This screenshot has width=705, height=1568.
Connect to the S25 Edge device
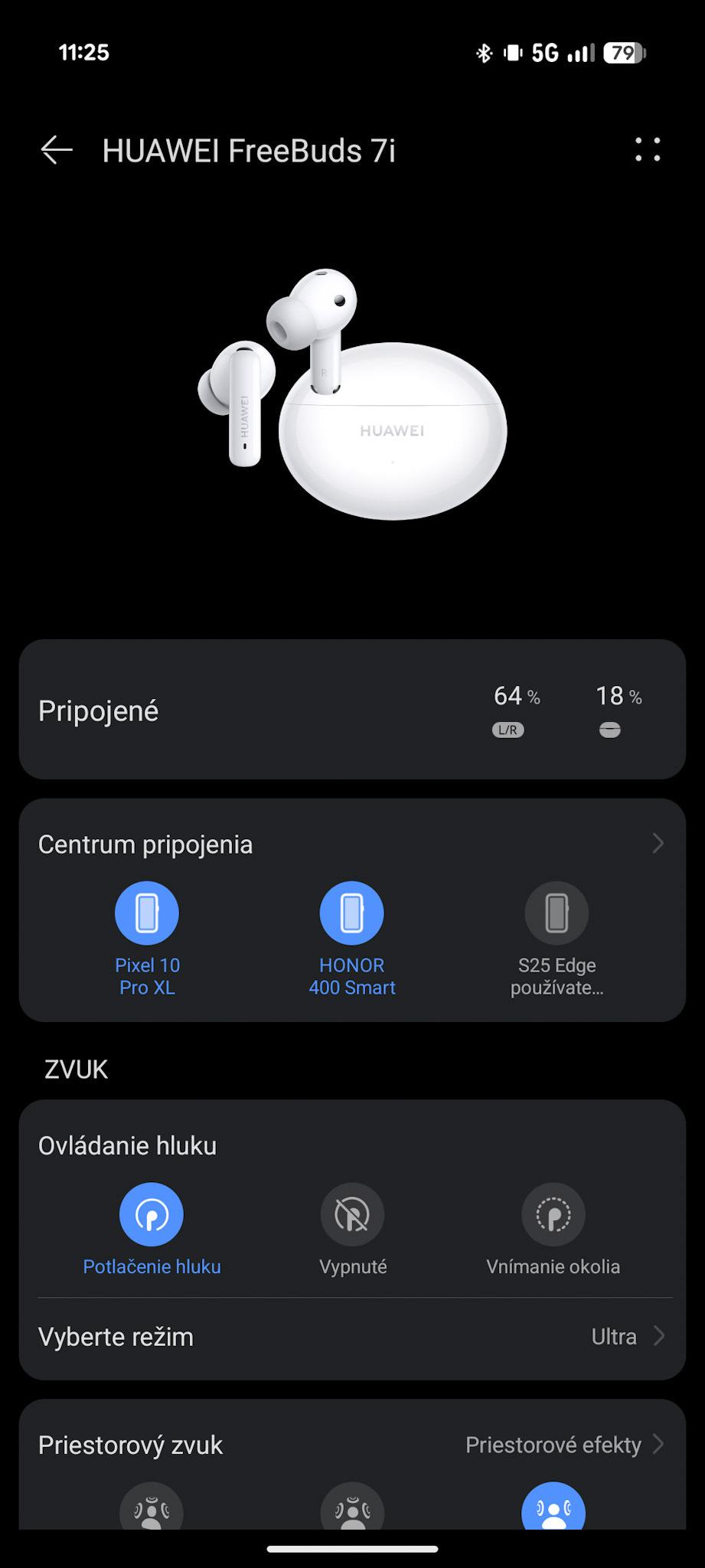tap(556, 913)
